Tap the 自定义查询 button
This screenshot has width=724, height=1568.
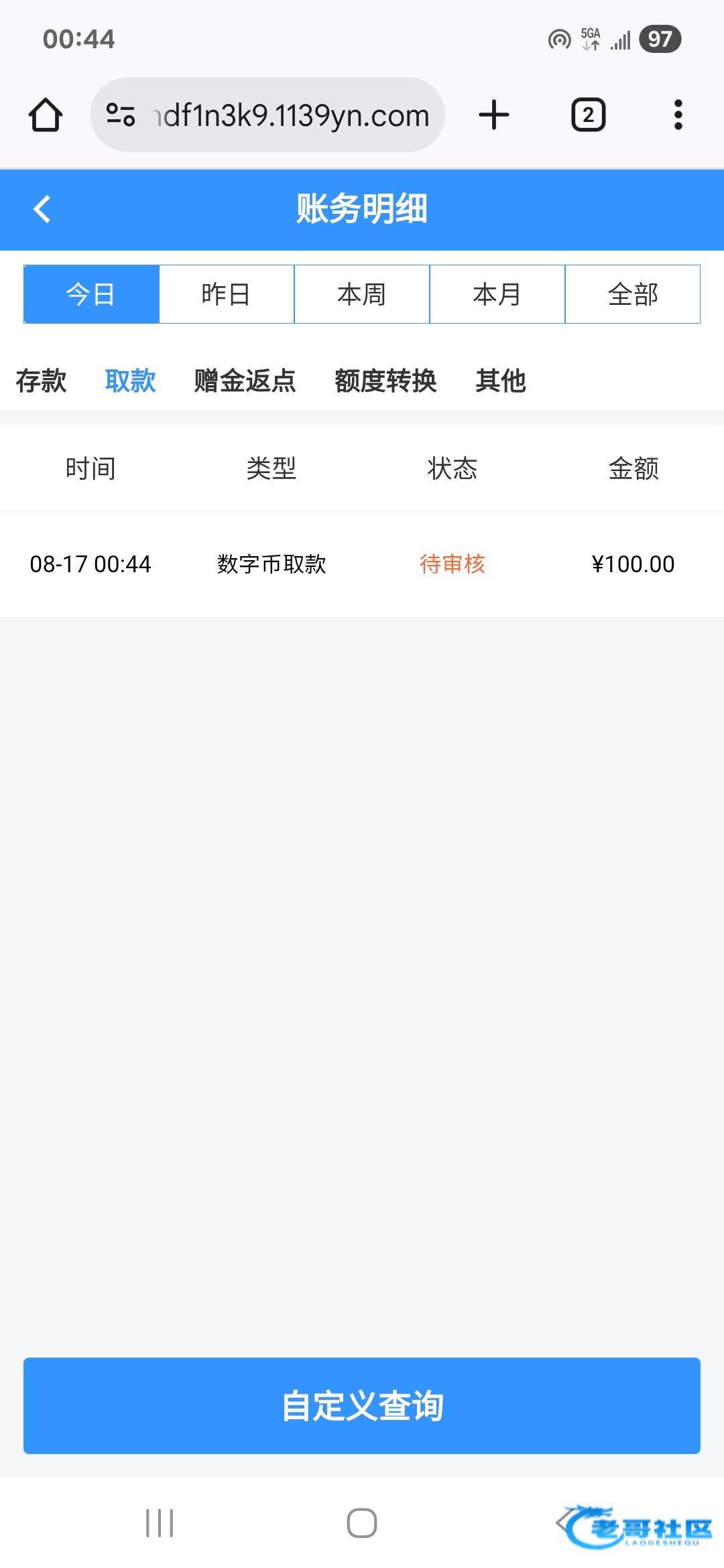362,1406
